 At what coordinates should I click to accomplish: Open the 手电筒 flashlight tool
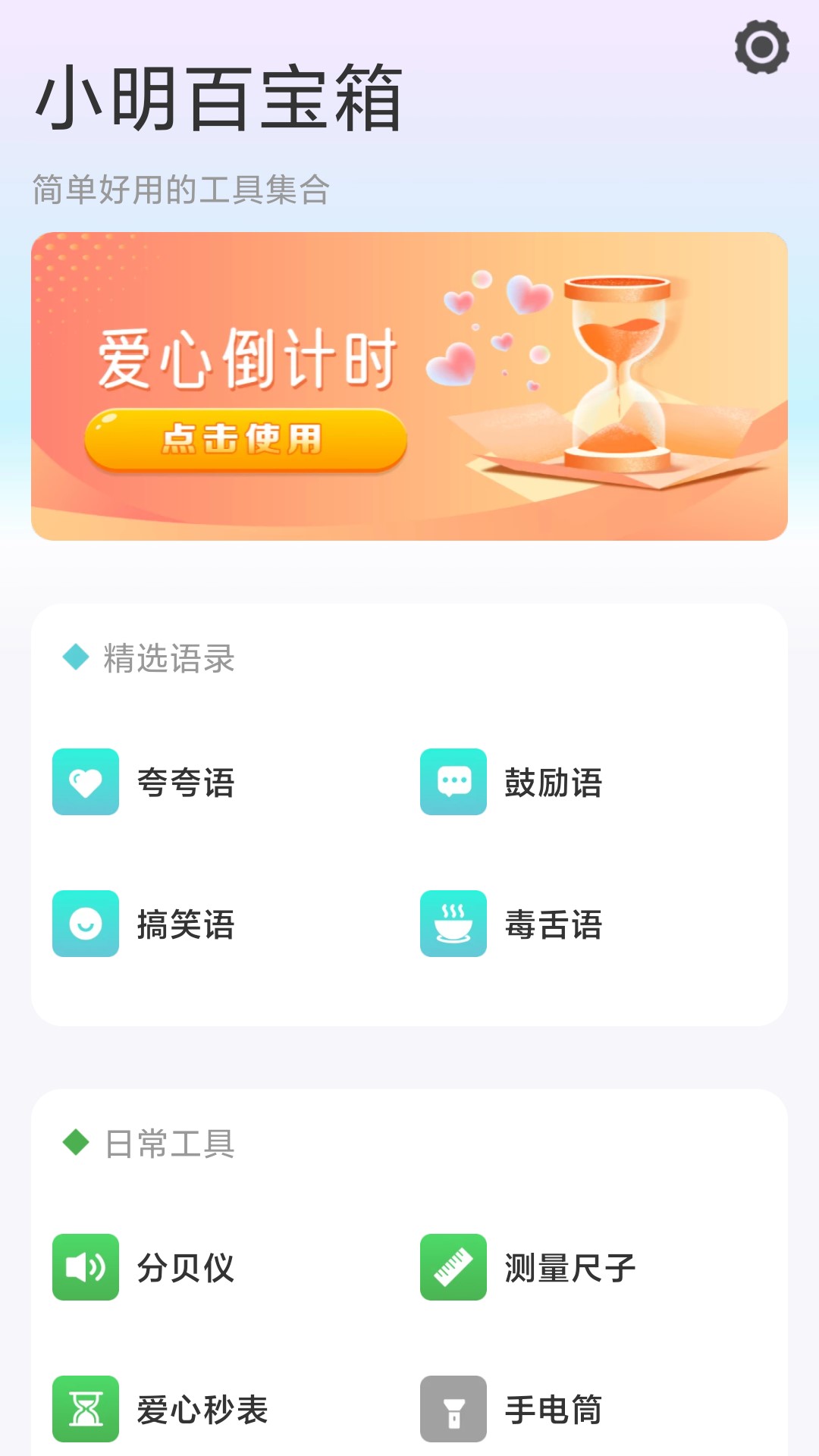(x=512, y=1409)
